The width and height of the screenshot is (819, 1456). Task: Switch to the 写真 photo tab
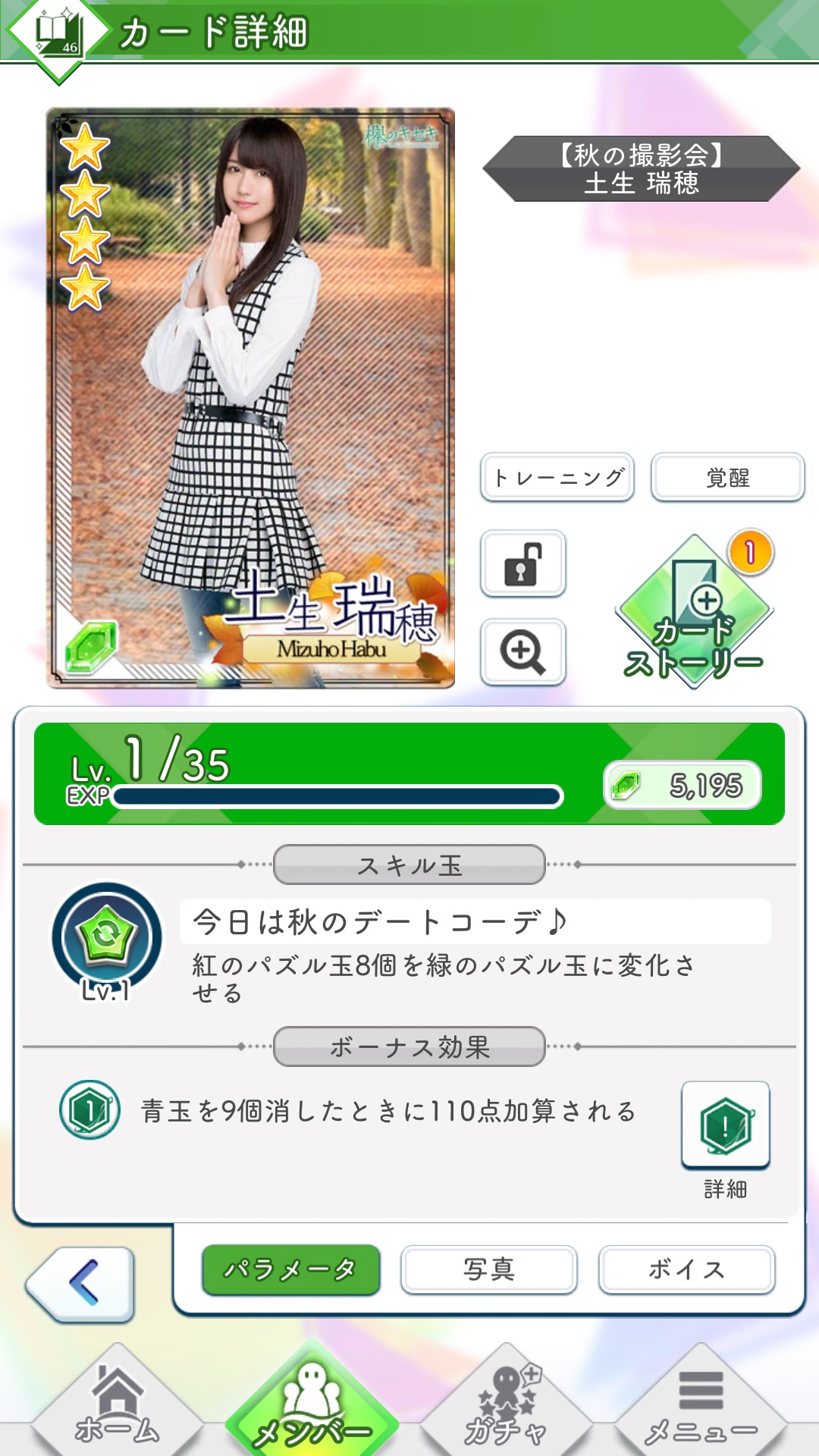point(488,1269)
